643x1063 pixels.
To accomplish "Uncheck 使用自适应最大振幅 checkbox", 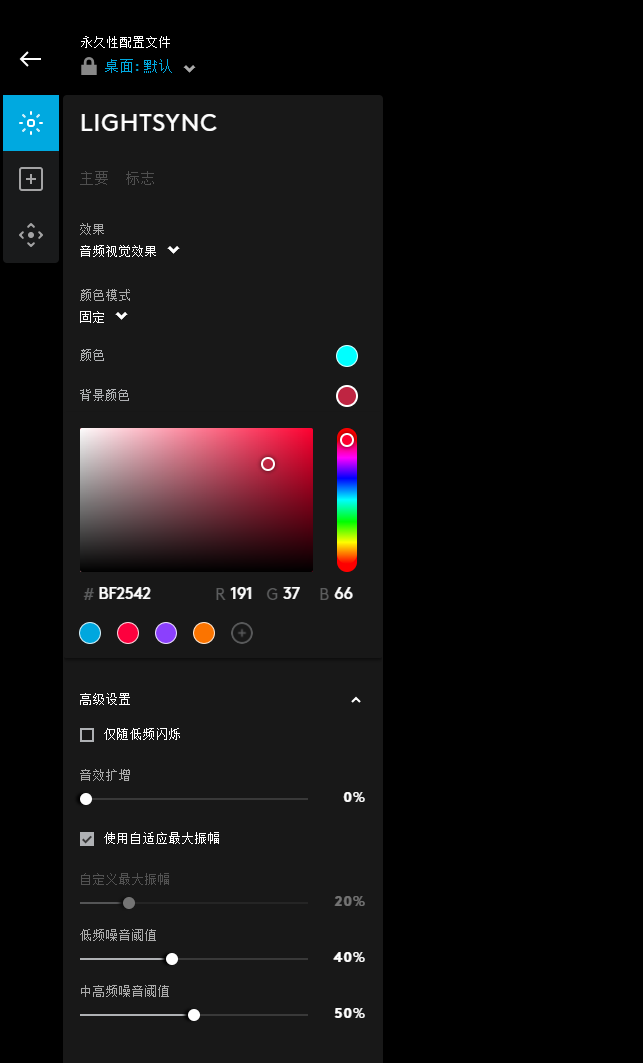I will [87, 839].
